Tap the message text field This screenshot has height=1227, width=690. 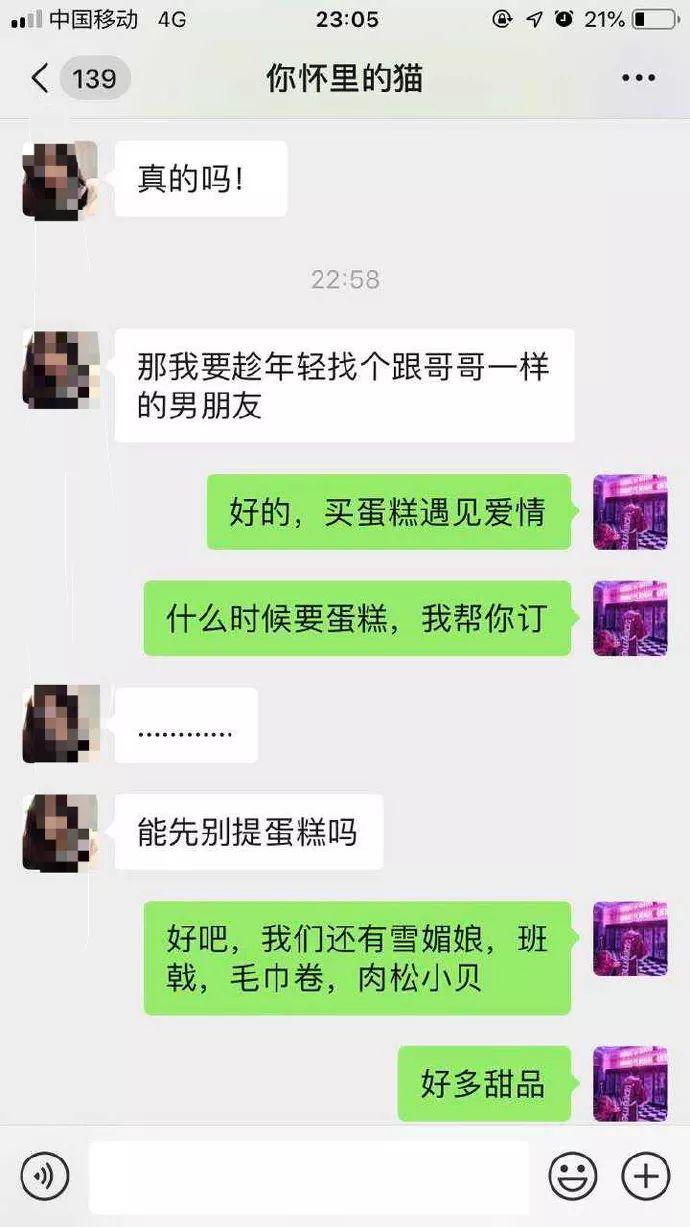(x=308, y=1176)
